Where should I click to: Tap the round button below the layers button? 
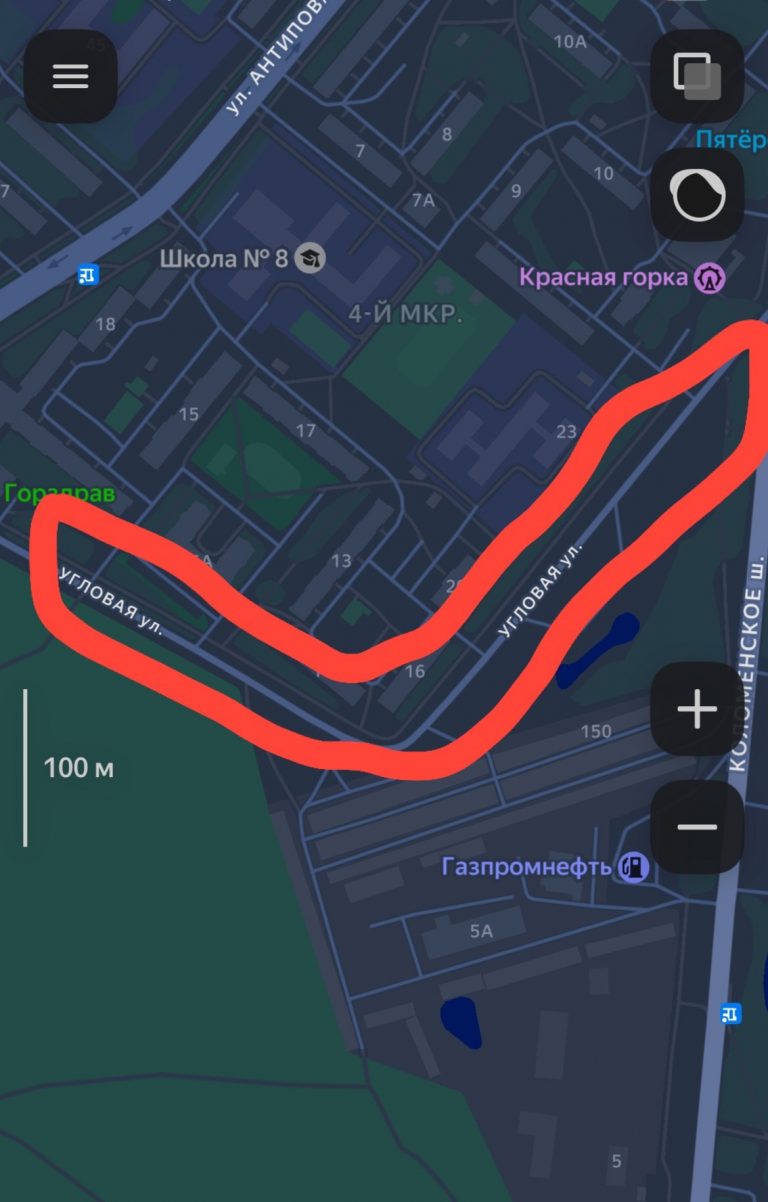(697, 195)
